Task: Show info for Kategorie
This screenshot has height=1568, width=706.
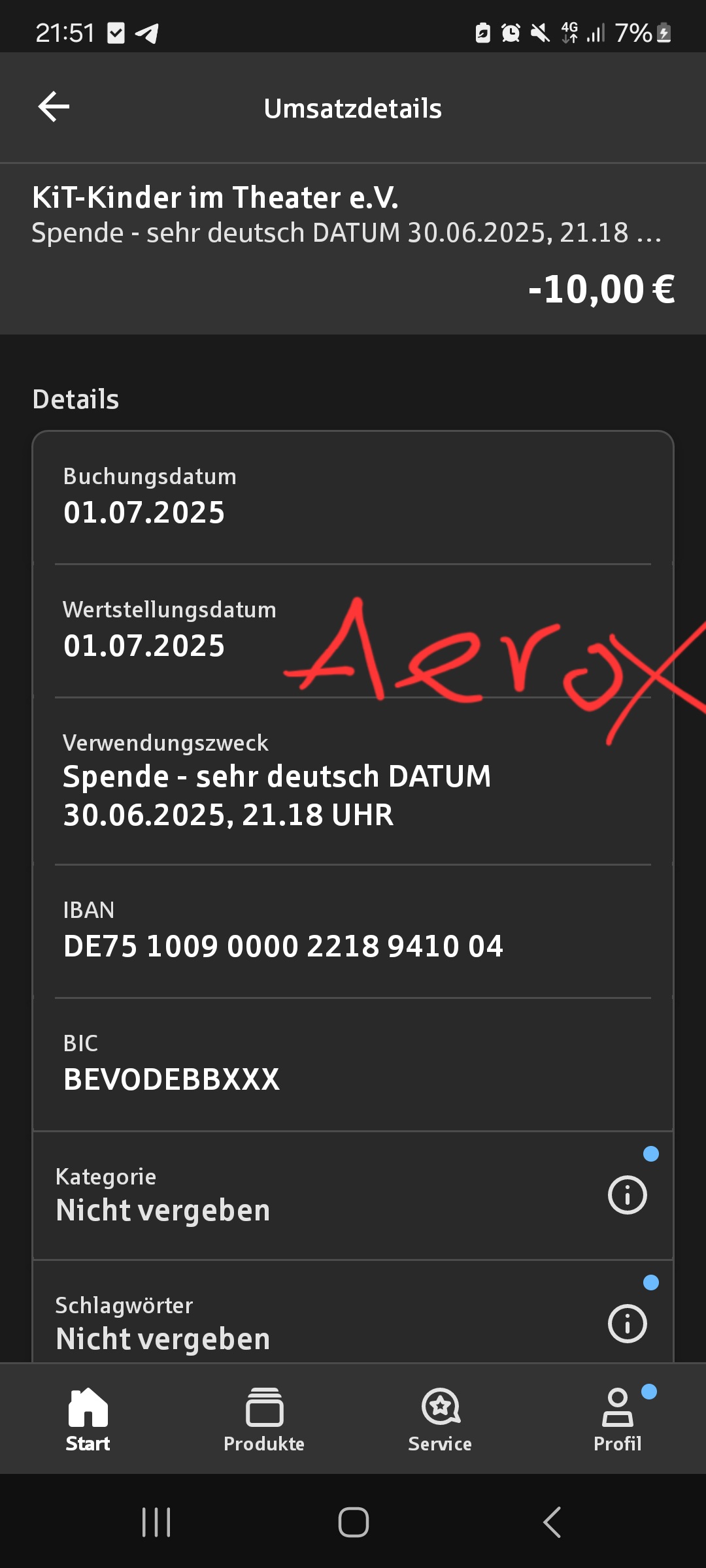Action: pyautogui.click(x=627, y=1195)
